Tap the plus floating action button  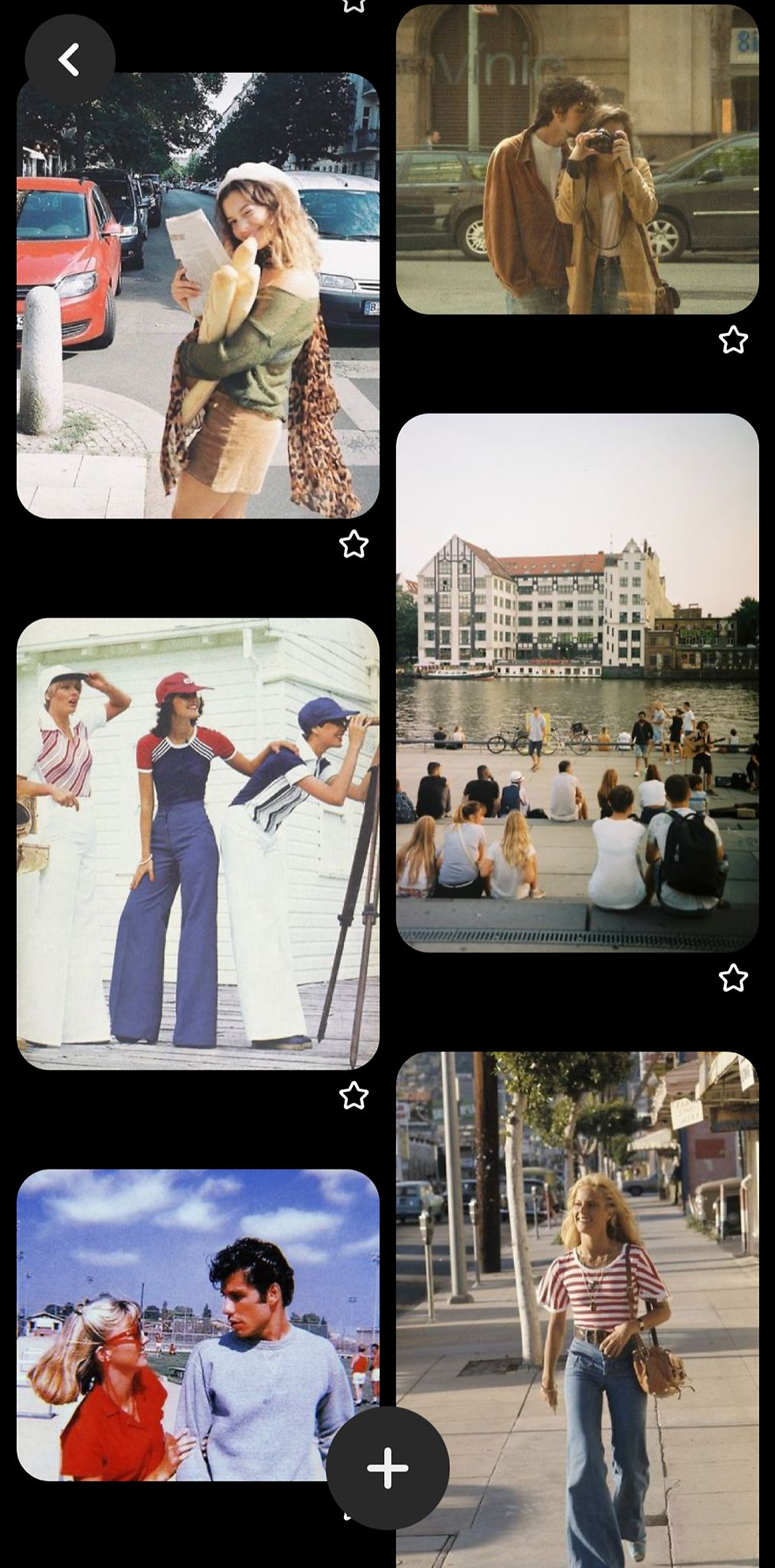387,1468
